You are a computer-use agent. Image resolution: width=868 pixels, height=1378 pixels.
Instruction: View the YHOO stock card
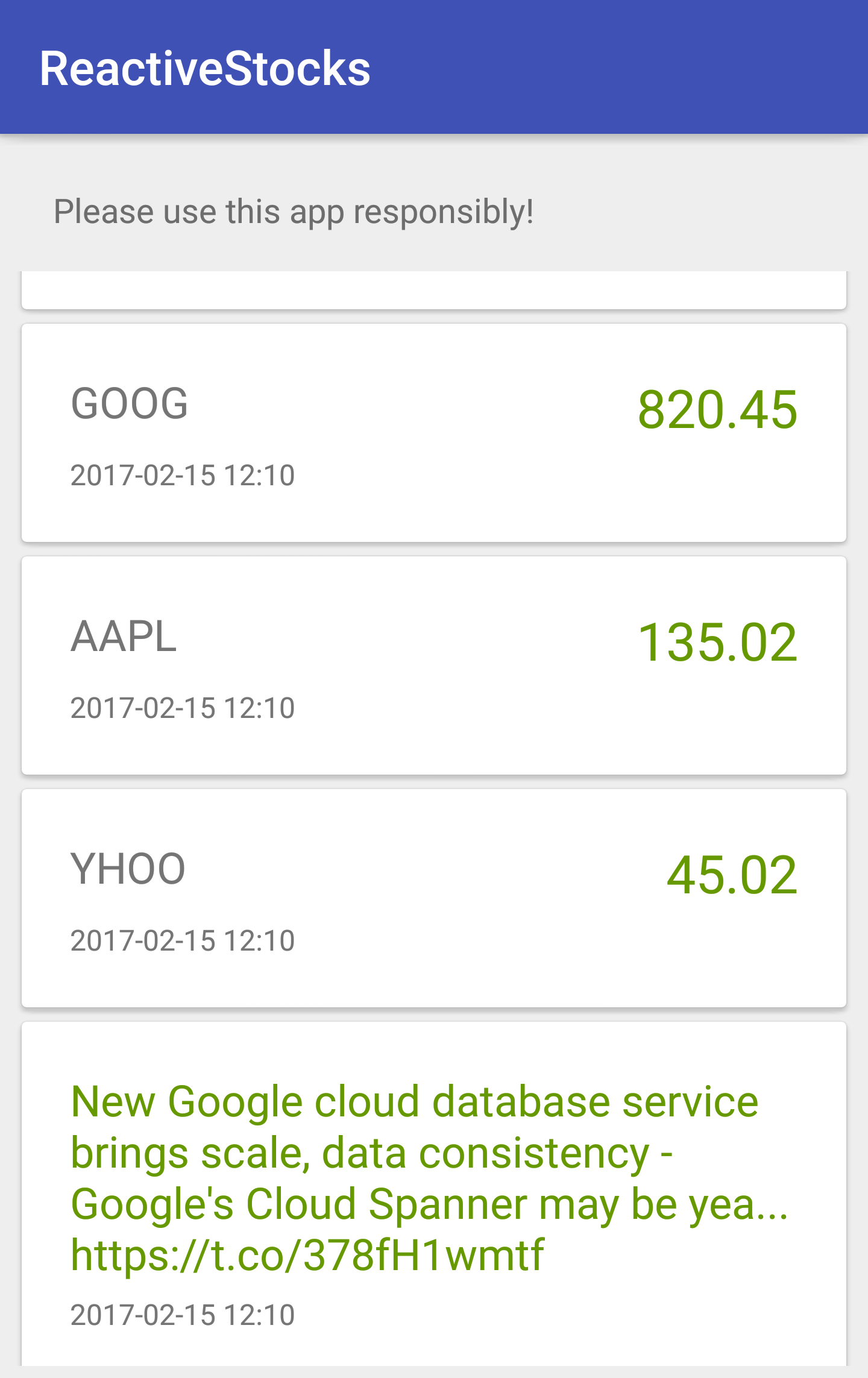coord(434,898)
